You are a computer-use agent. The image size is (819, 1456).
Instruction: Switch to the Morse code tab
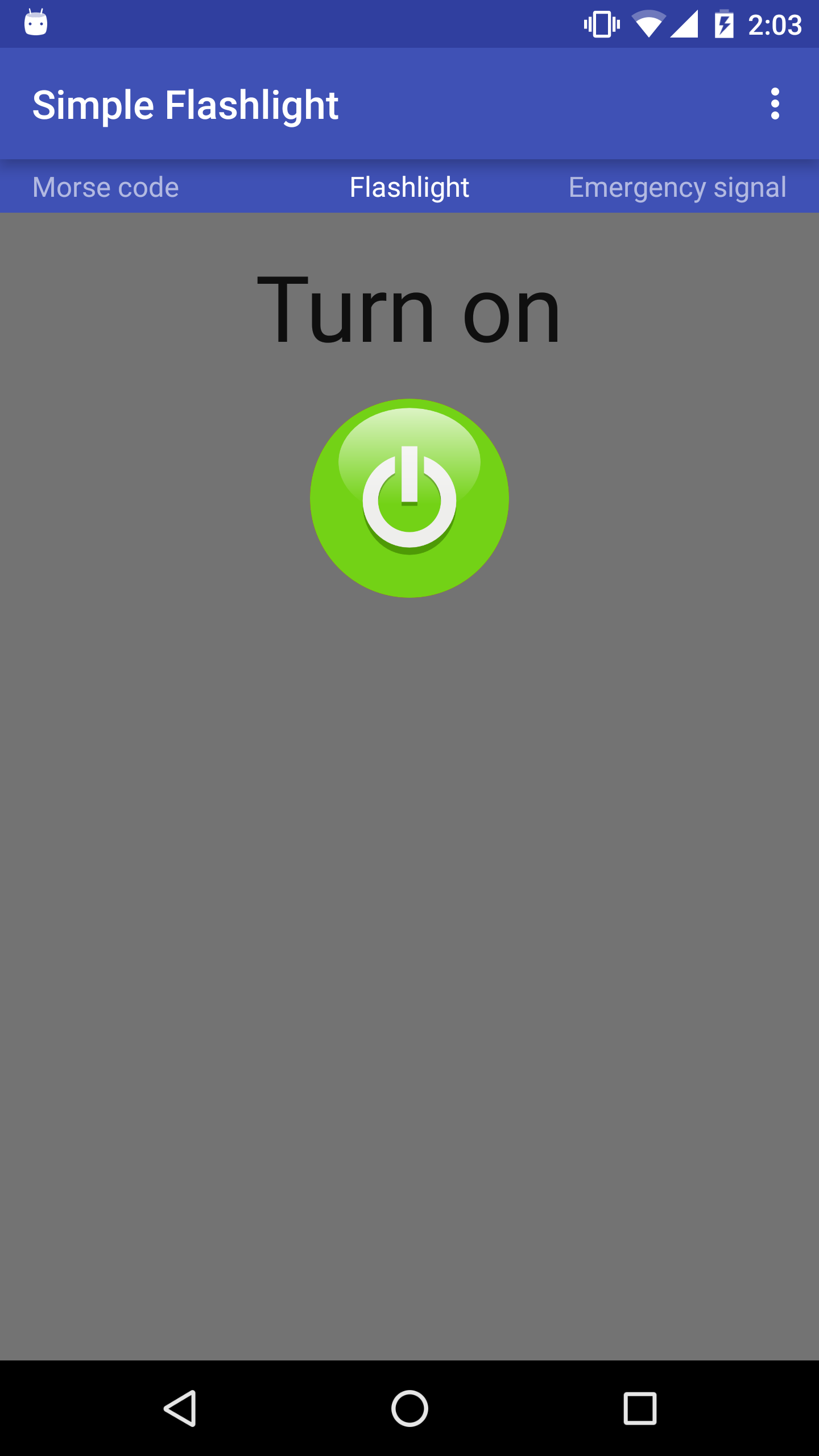(x=106, y=187)
